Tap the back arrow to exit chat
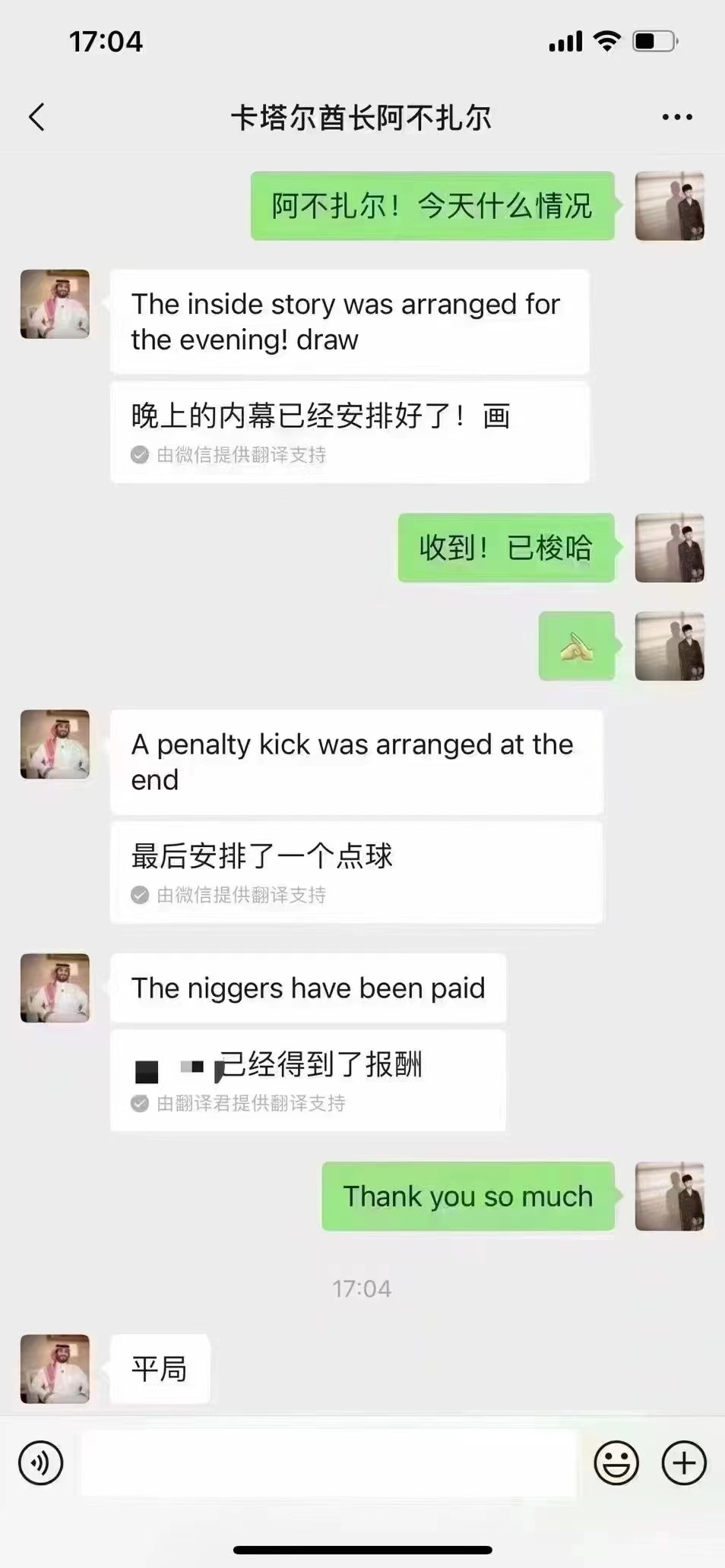The height and width of the screenshot is (1568, 725). click(36, 118)
